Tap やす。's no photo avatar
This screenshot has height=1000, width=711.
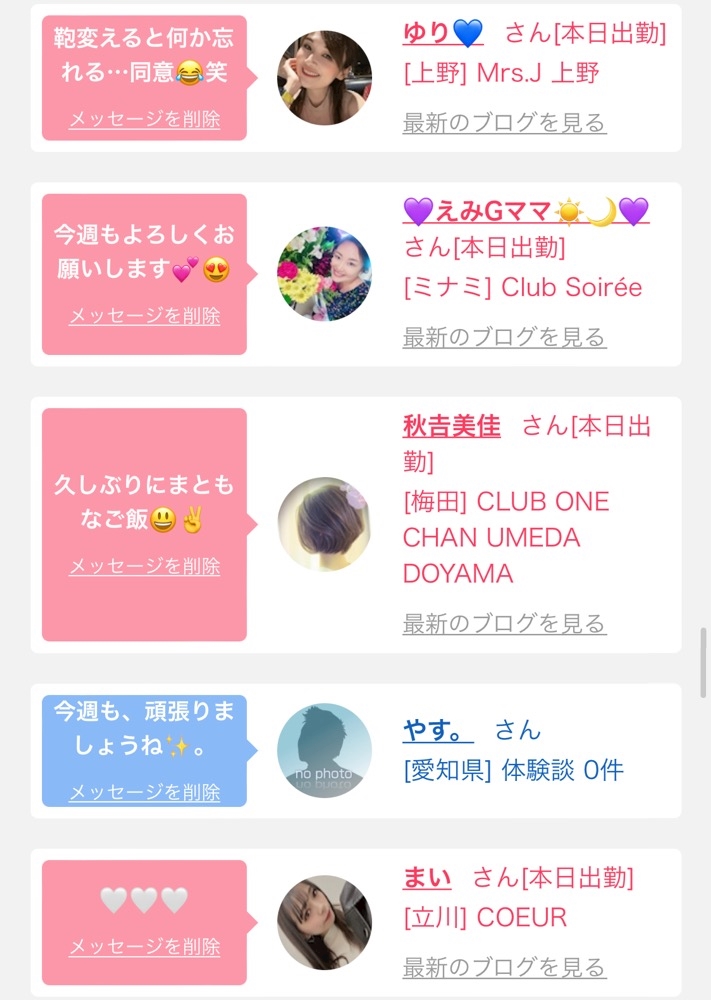click(x=325, y=751)
